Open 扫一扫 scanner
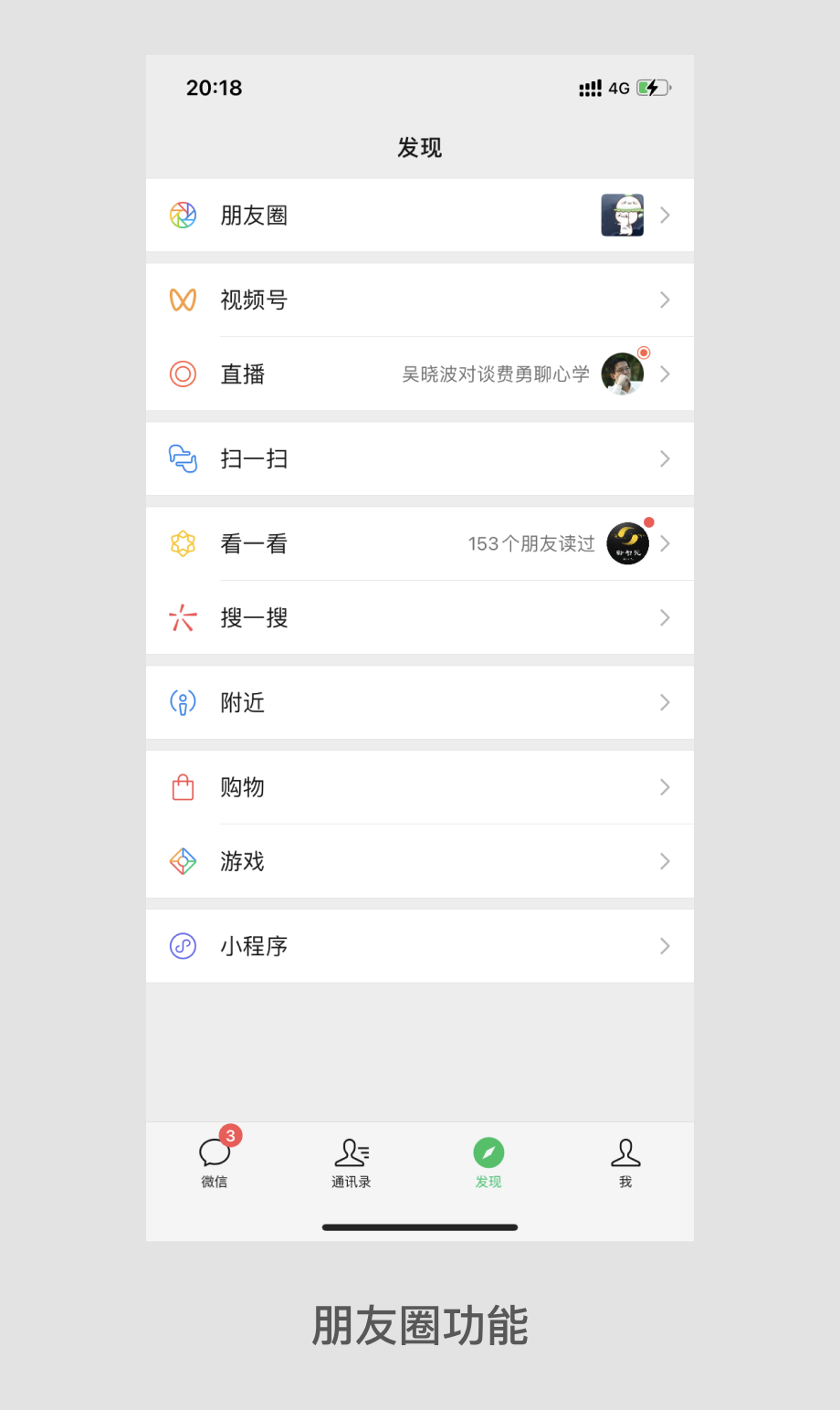840x1410 pixels. point(420,458)
